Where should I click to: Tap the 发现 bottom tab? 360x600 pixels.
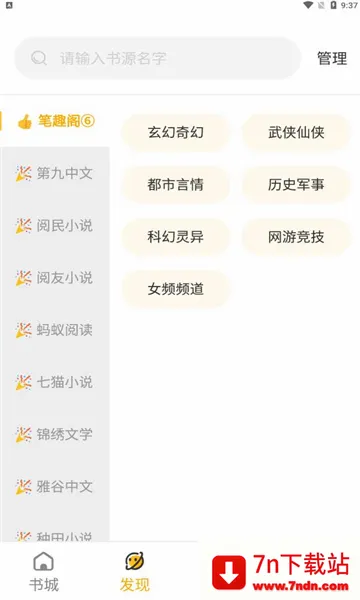[x=135, y=572]
